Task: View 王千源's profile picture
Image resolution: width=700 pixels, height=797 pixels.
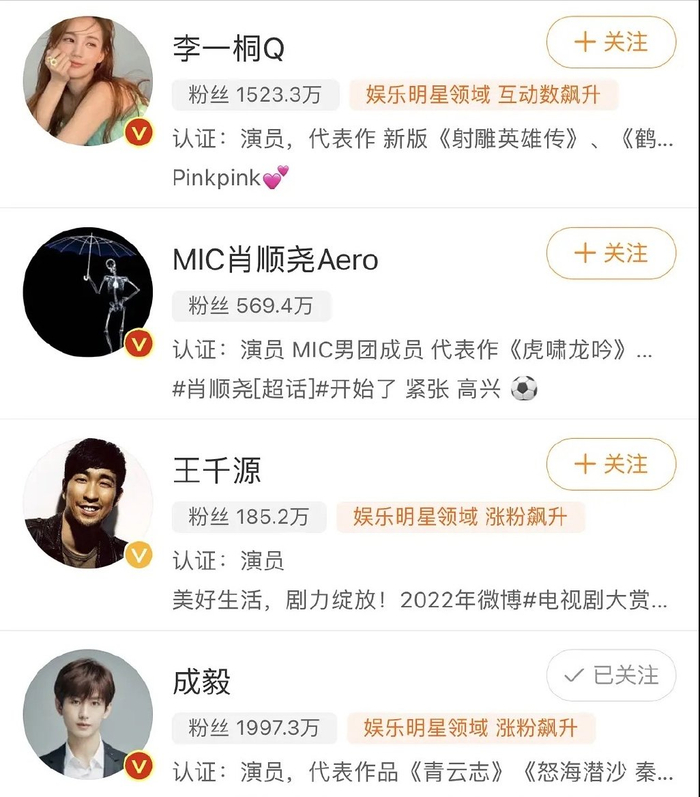Action: [88, 503]
